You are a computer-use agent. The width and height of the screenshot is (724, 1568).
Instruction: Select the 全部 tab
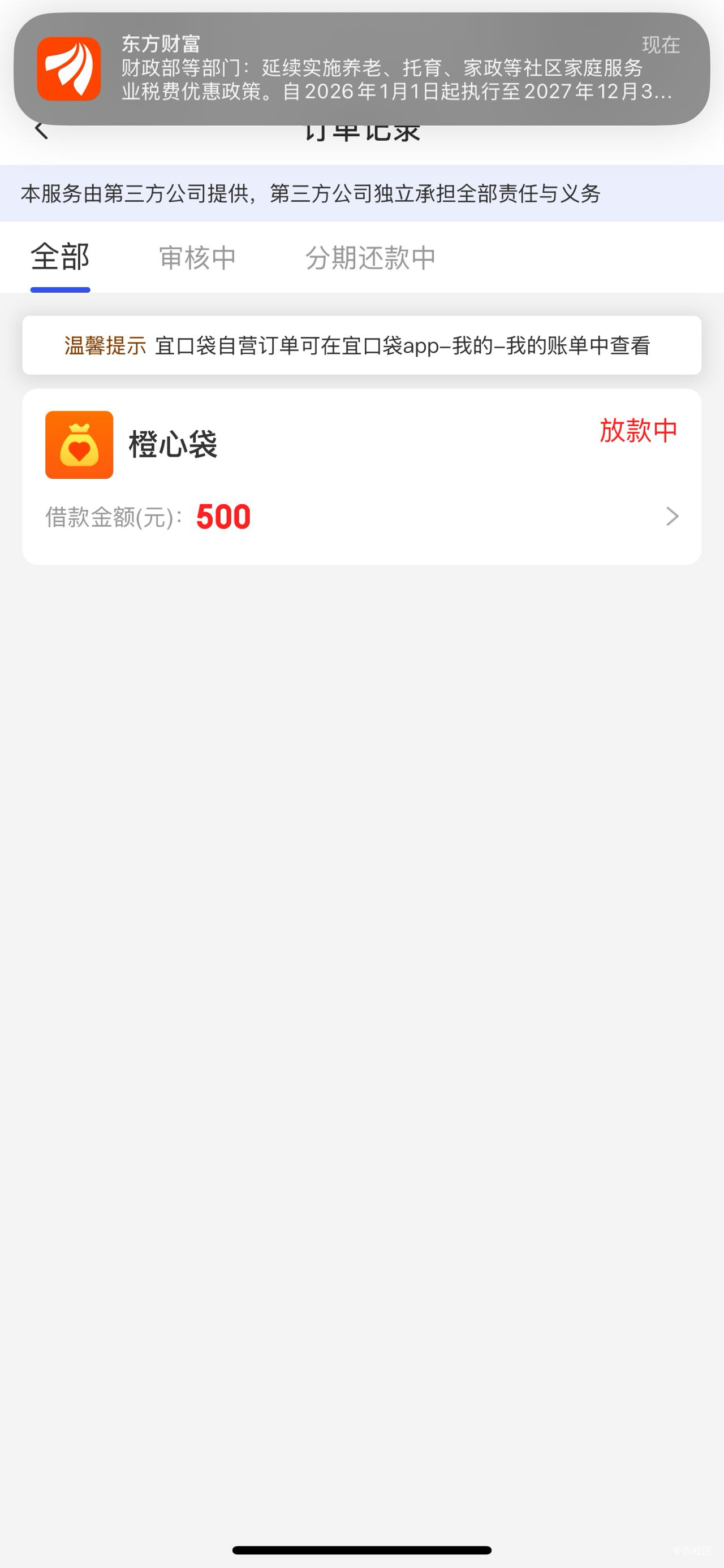[61, 257]
